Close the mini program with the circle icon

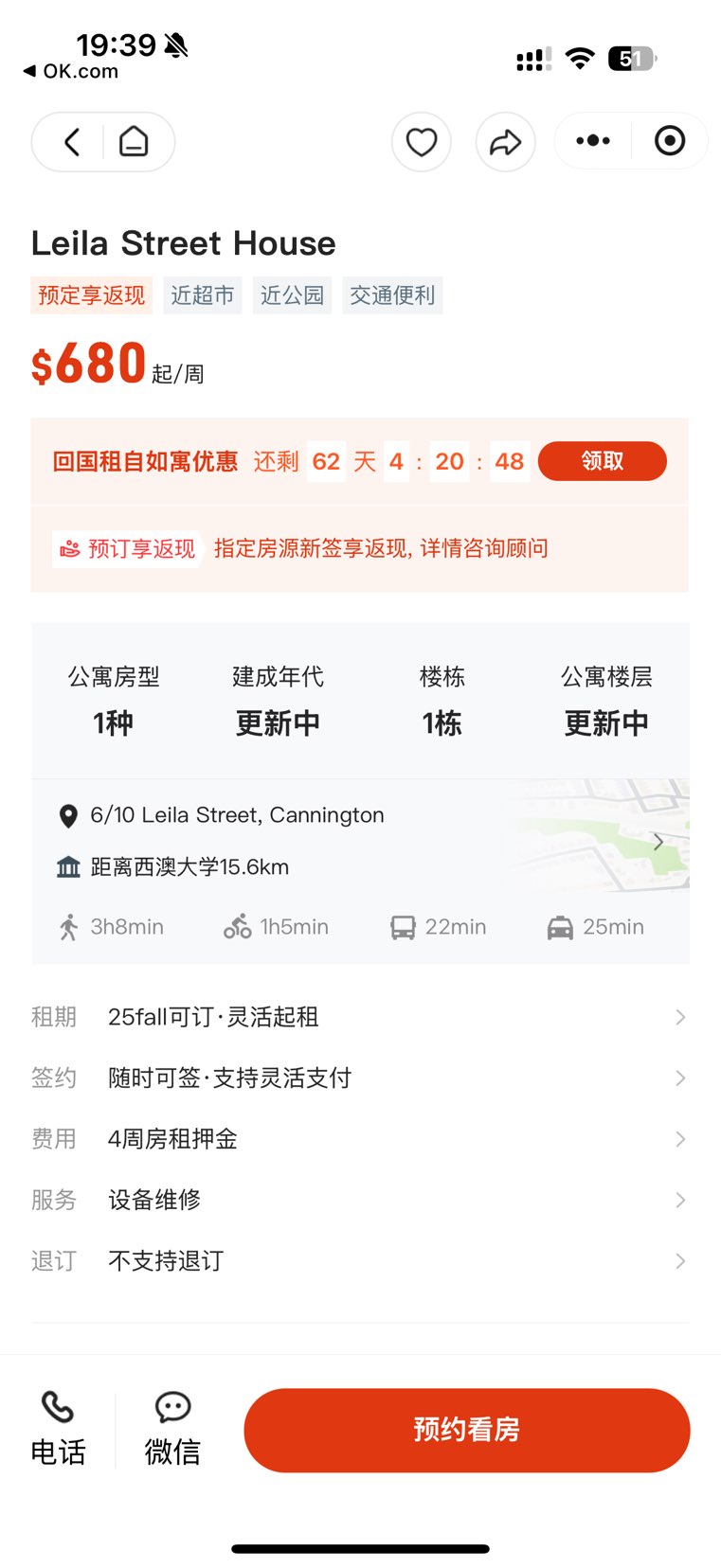670,141
